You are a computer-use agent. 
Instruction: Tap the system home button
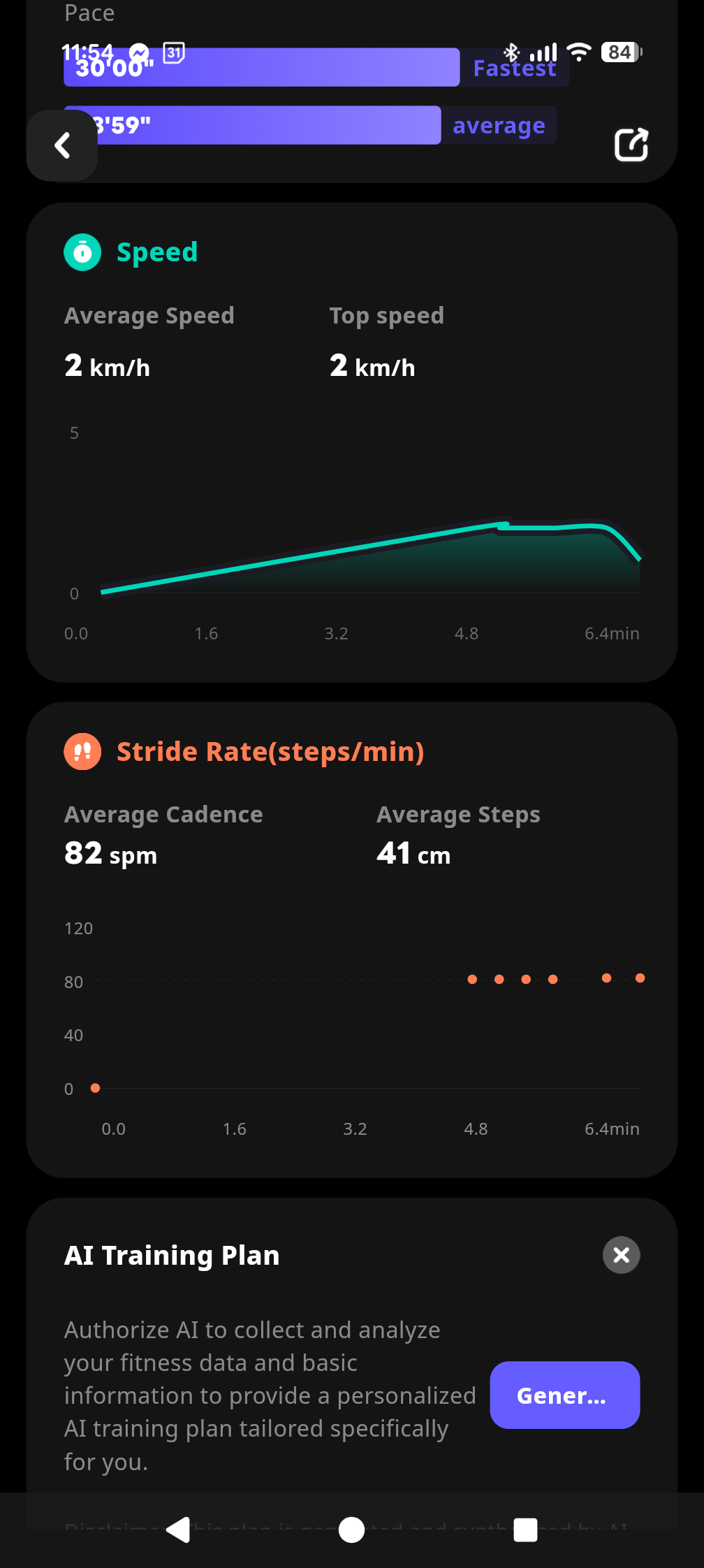click(x=351, y=1530)
